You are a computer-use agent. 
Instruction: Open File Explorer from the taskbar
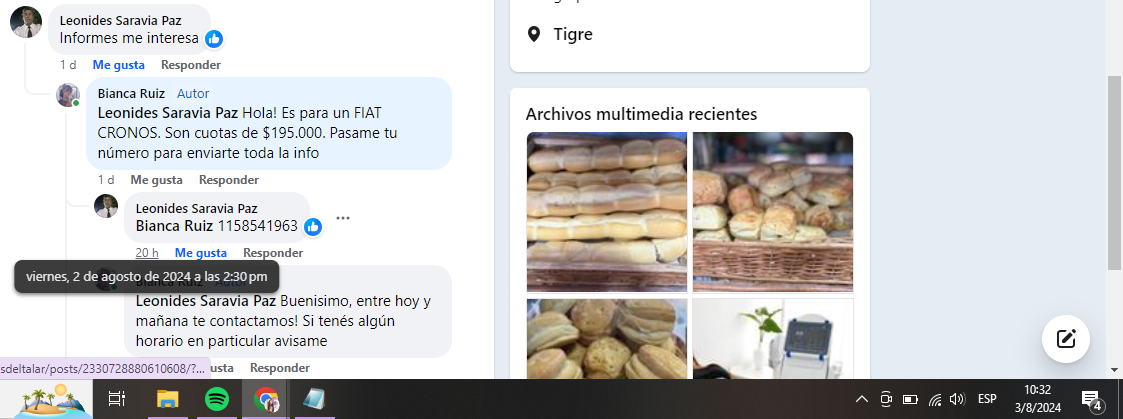tap(167, 399)
